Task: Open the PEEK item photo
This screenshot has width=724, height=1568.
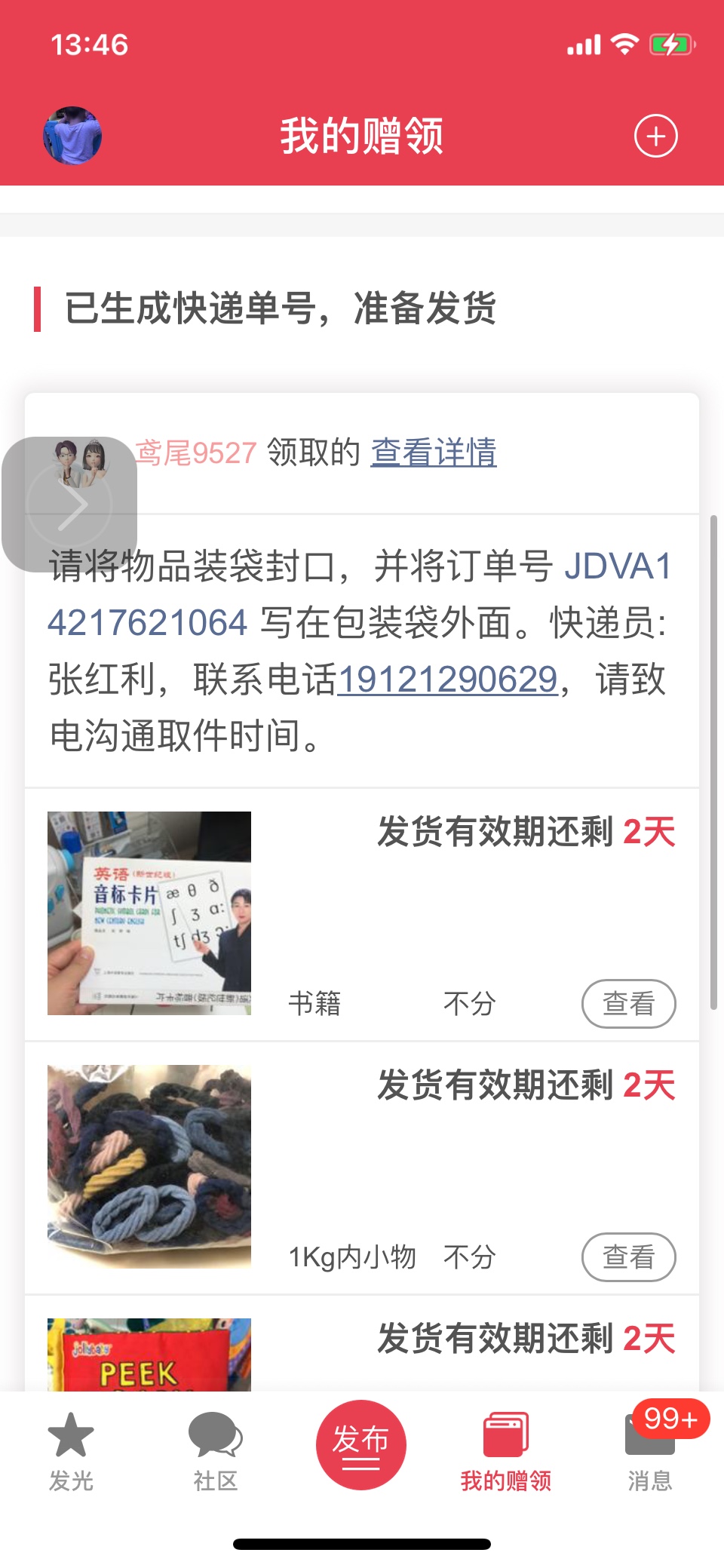Action: [149, 1355]
